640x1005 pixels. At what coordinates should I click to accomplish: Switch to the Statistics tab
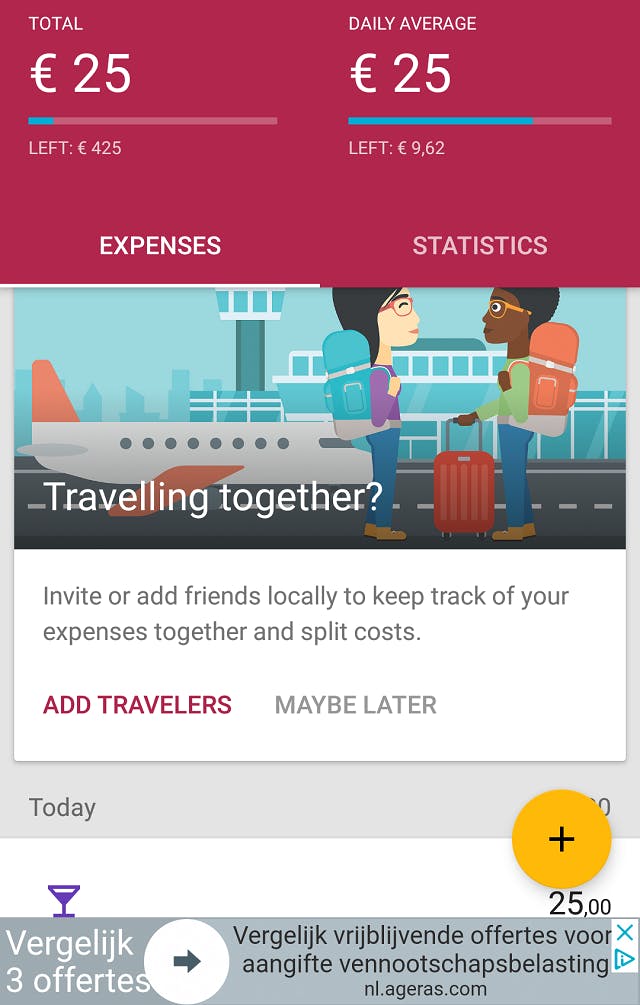click(480, 246)
